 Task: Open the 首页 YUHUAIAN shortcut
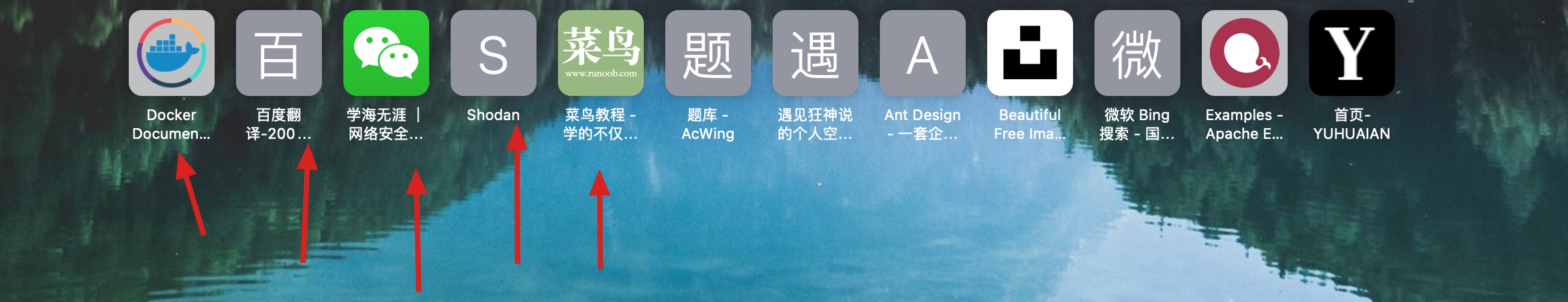1352,54
